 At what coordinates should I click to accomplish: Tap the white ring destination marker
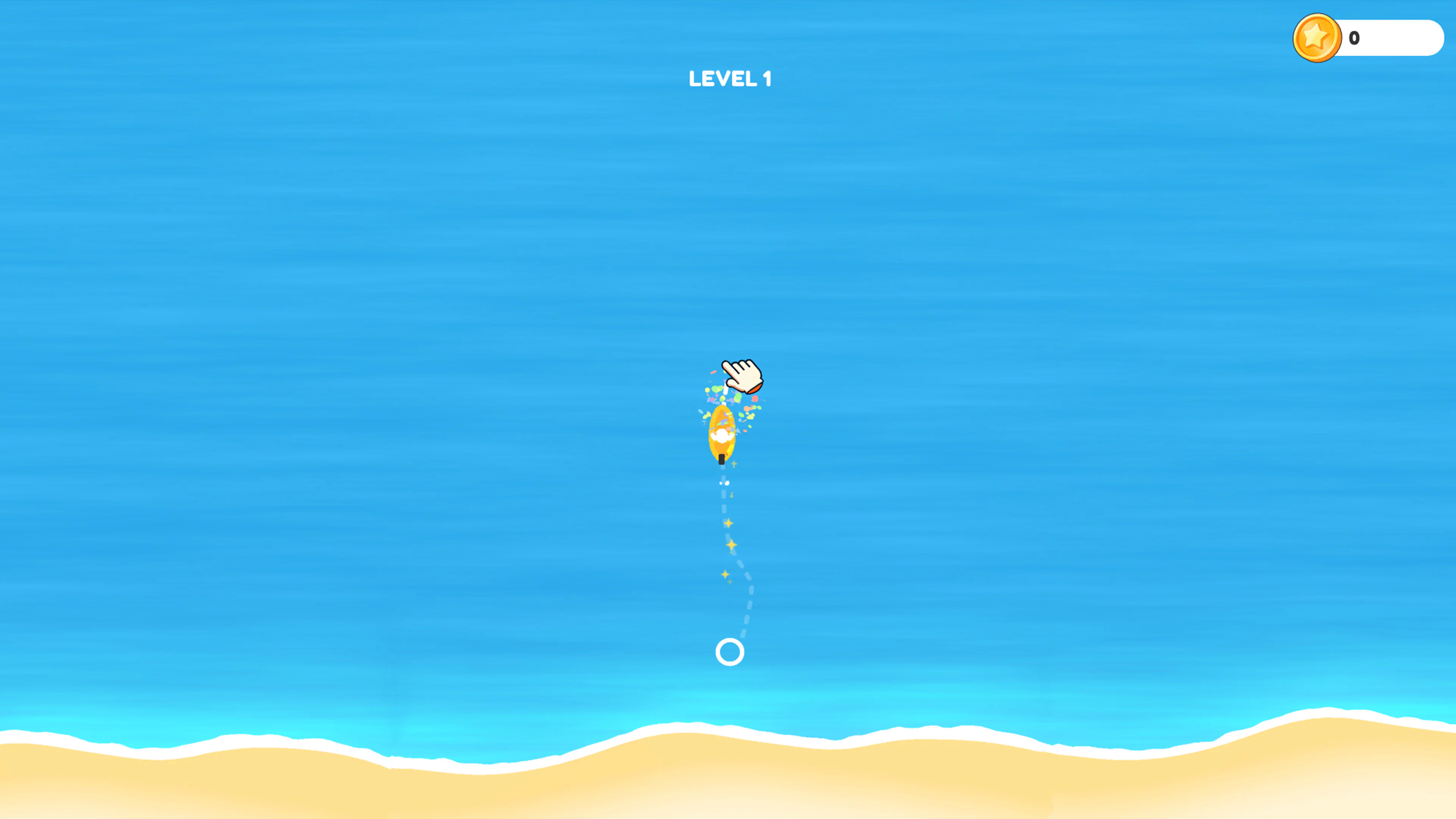729,652
